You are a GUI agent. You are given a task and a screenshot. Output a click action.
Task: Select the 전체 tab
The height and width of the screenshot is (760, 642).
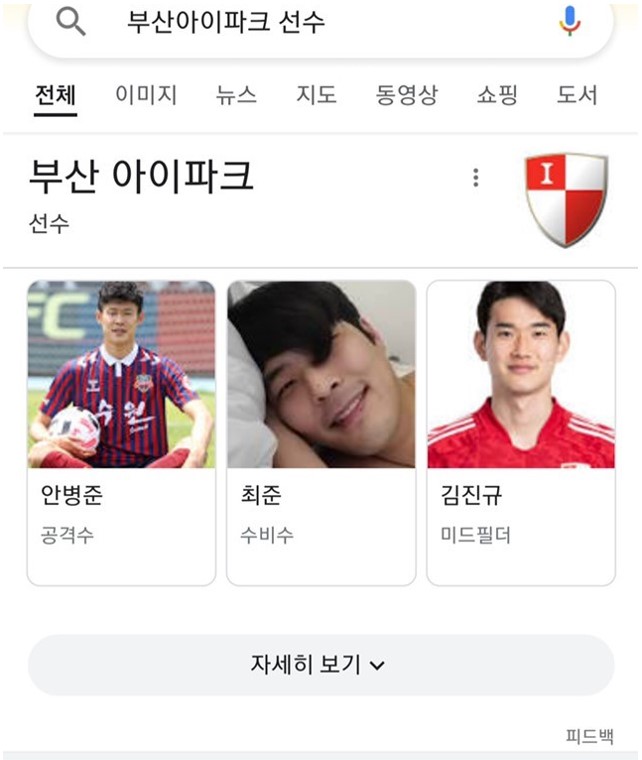(55, 95)
